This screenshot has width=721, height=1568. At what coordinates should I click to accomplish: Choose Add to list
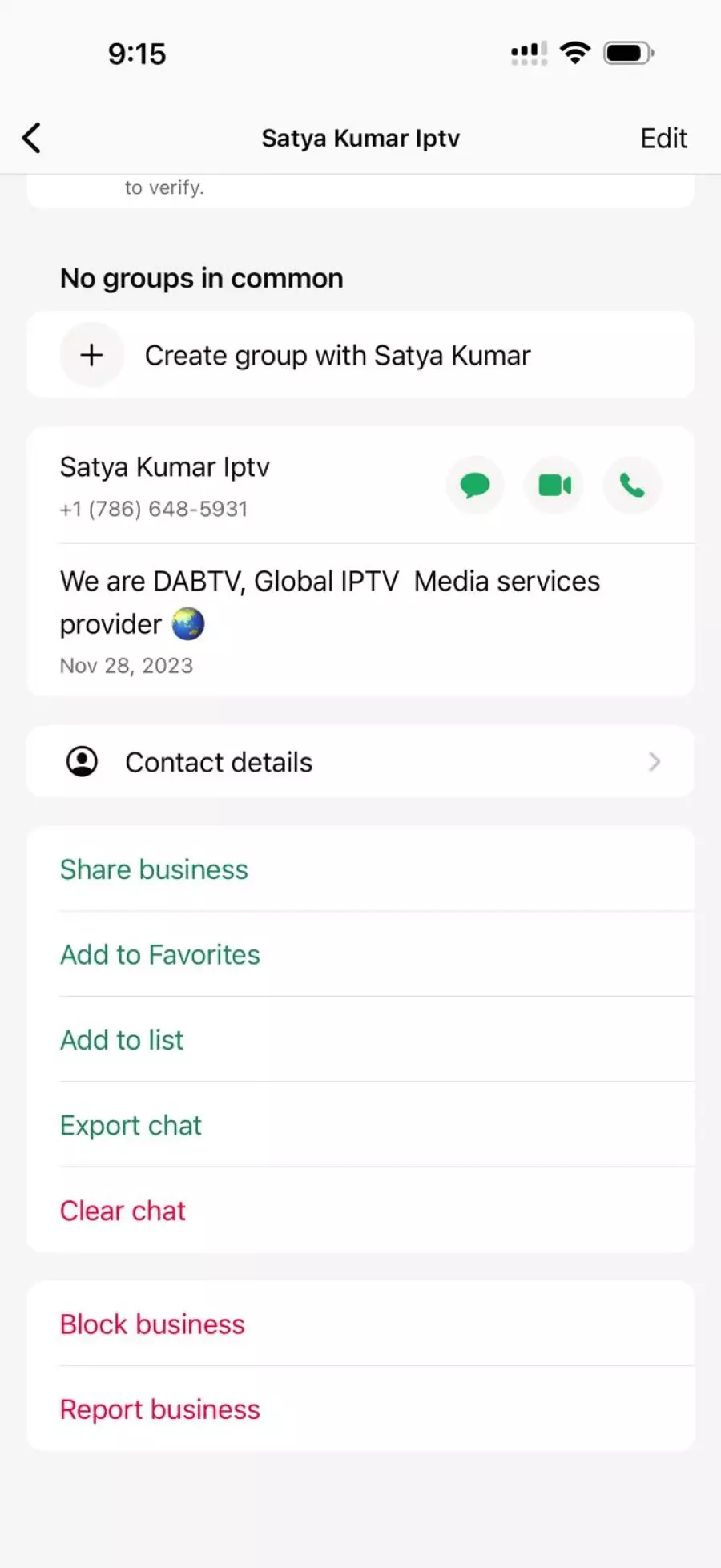click(122, 1040)
